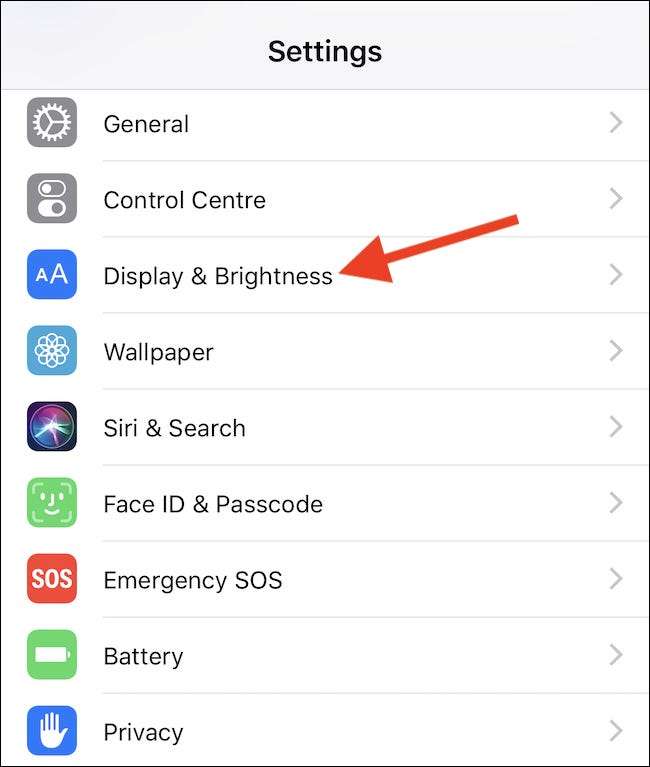Open the Control Centre row

tap(184, 200)
